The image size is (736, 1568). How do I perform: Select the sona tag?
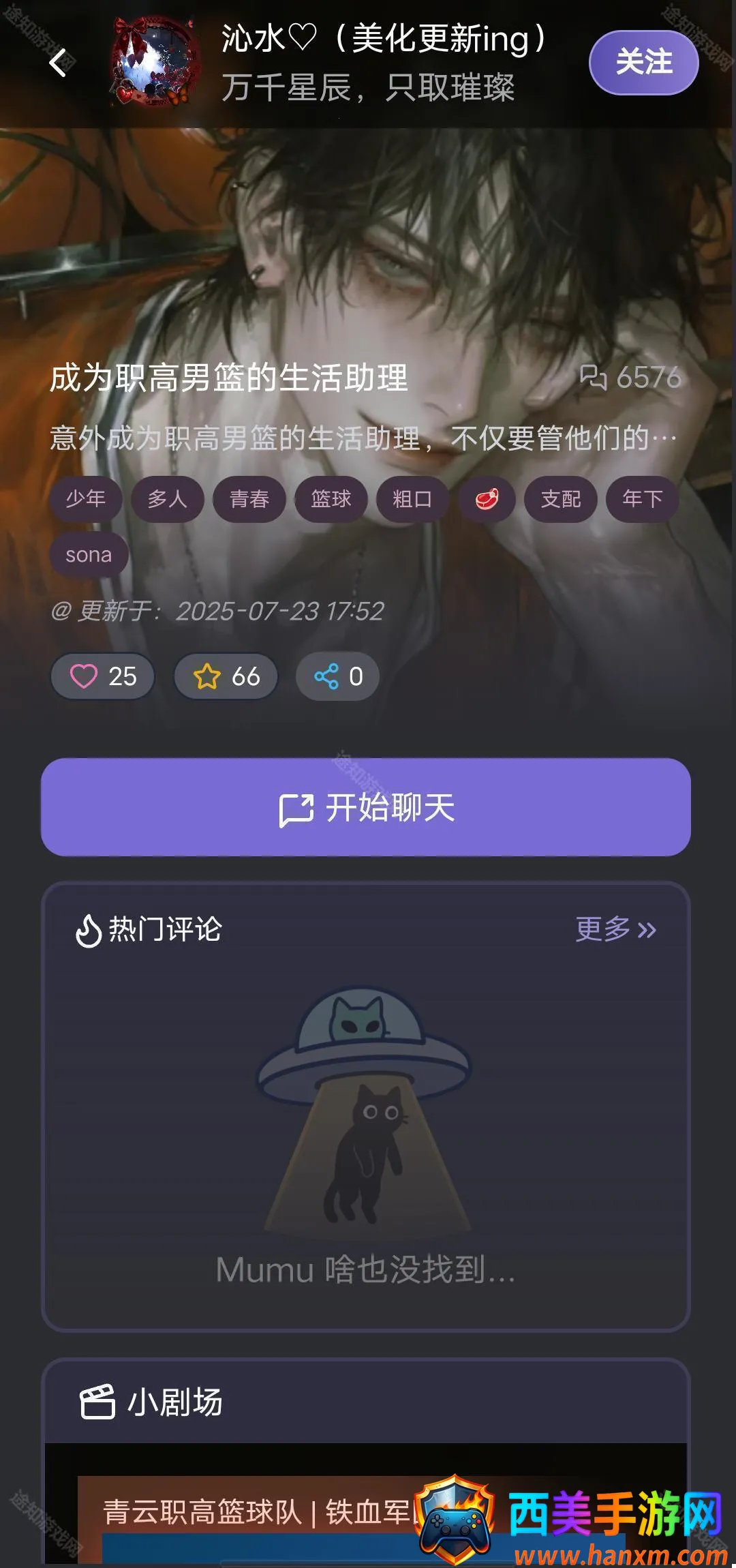tap(89, 555)
